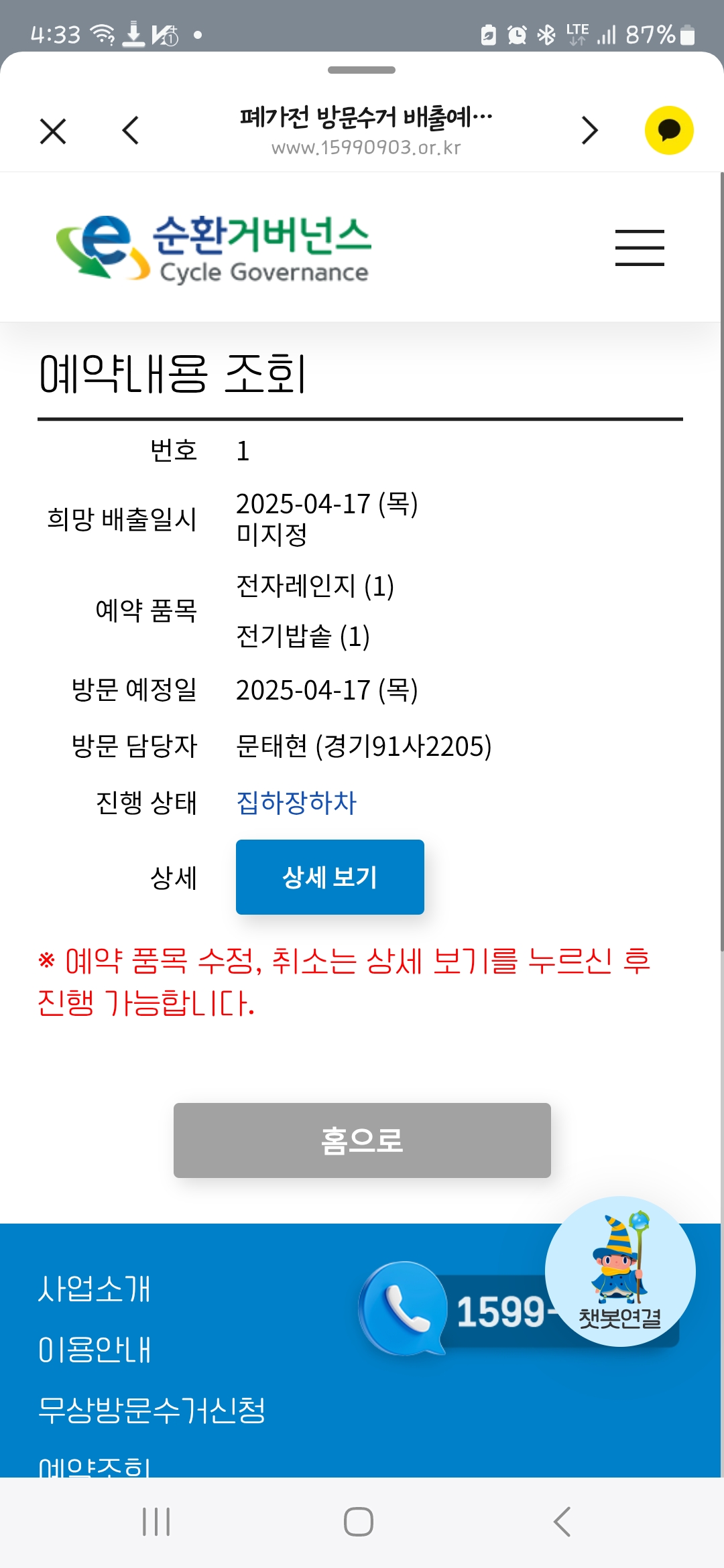724x1568 pixels.
Task: Tap the 상세 보기 button
Action: 330,877
